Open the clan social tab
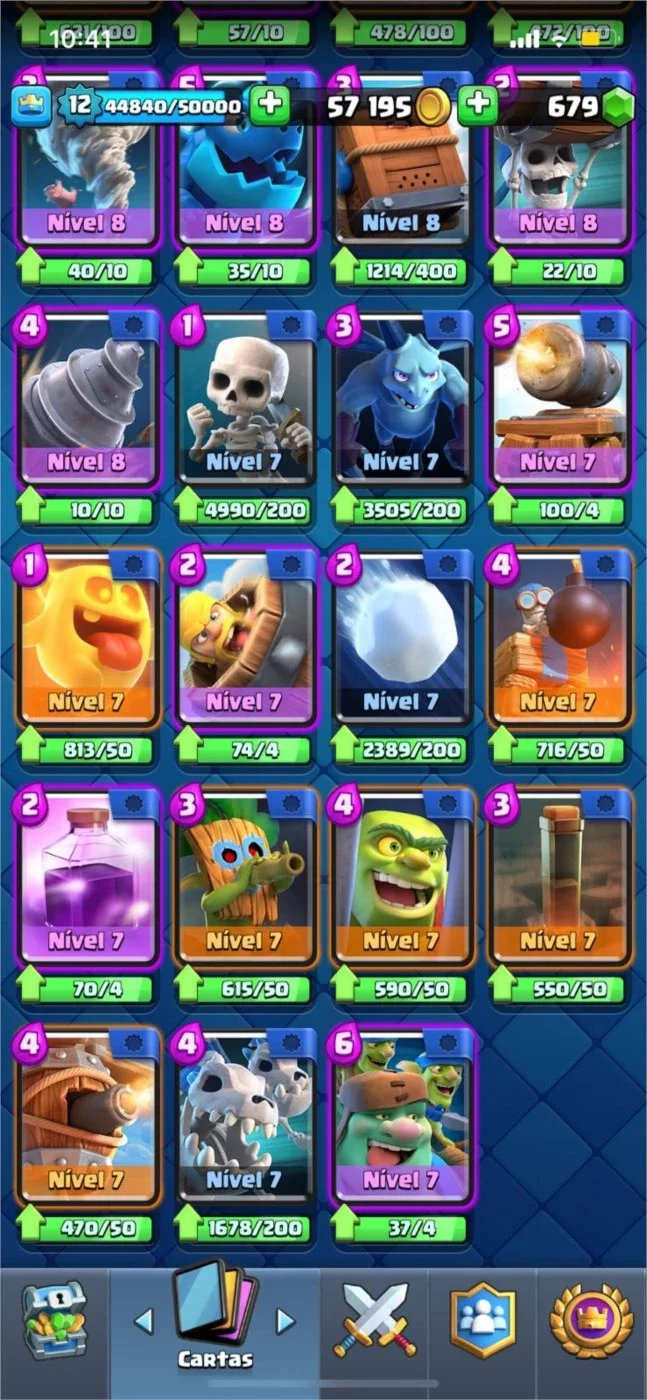The width and height of the screenshot is (647, 1400). [483, 1320]
